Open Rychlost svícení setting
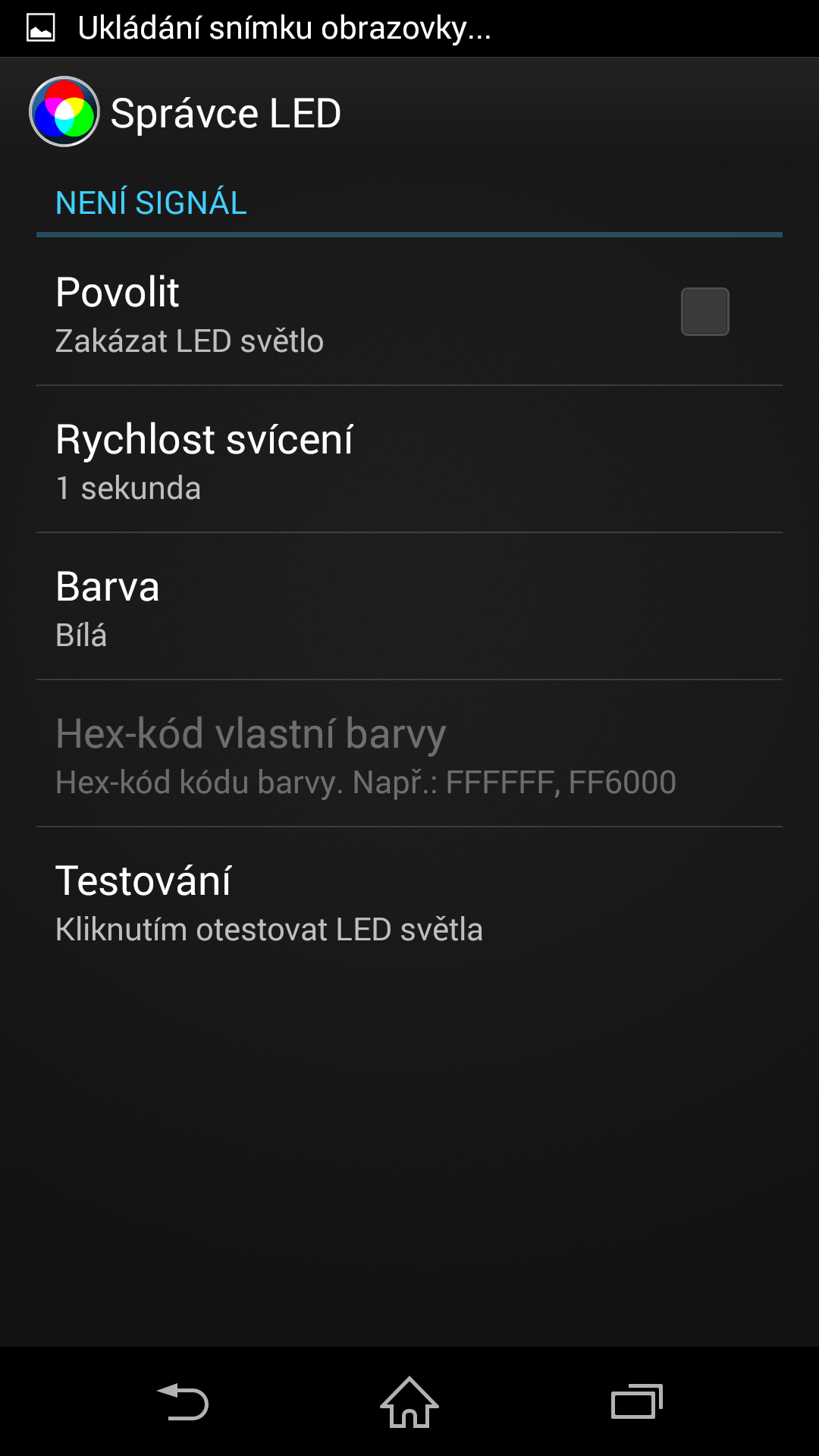Image resolution: width=819 pixels, height=1456 pixels. (409, 460)
